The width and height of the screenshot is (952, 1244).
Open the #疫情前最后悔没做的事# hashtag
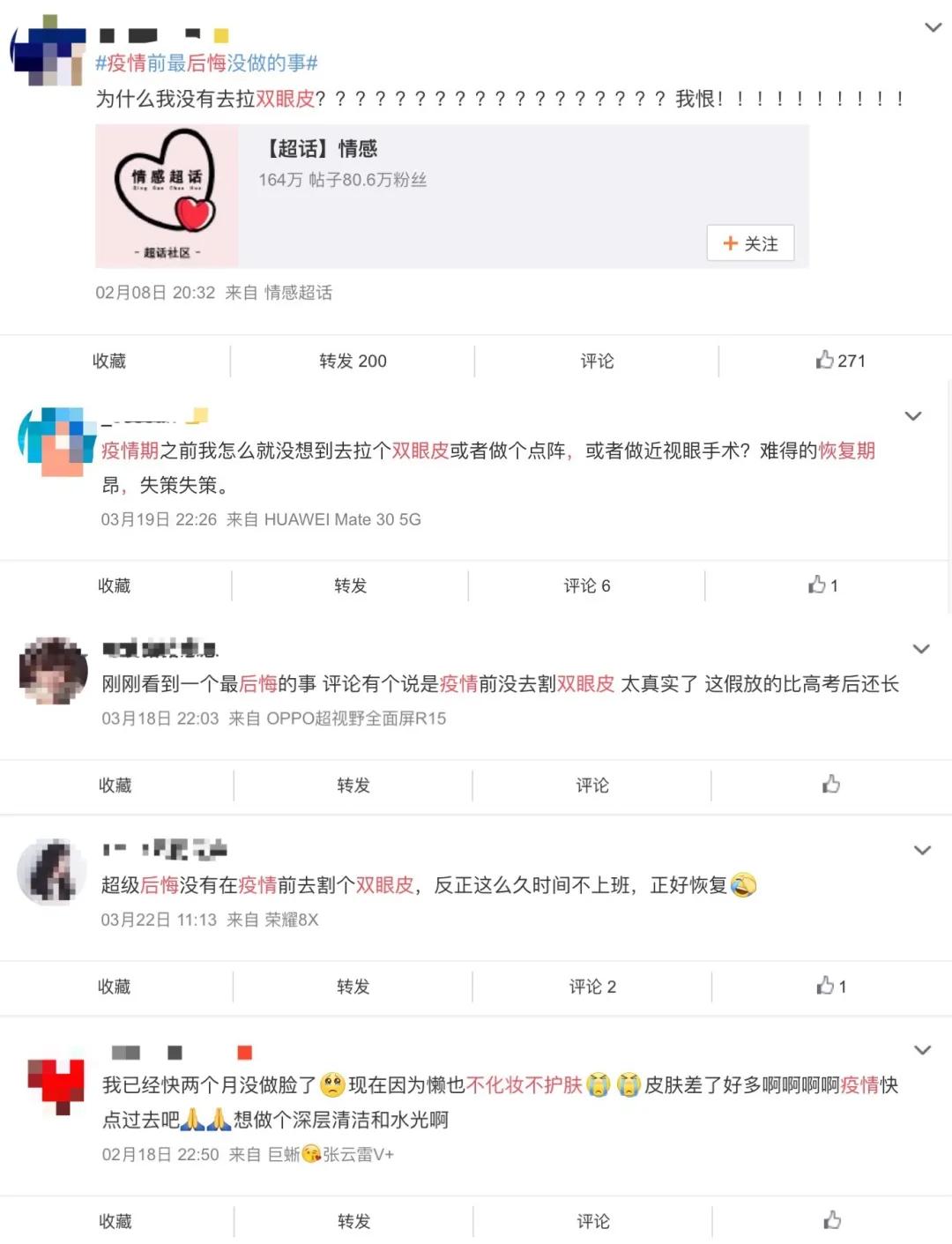pyautogui.click(x=206, y=63)
